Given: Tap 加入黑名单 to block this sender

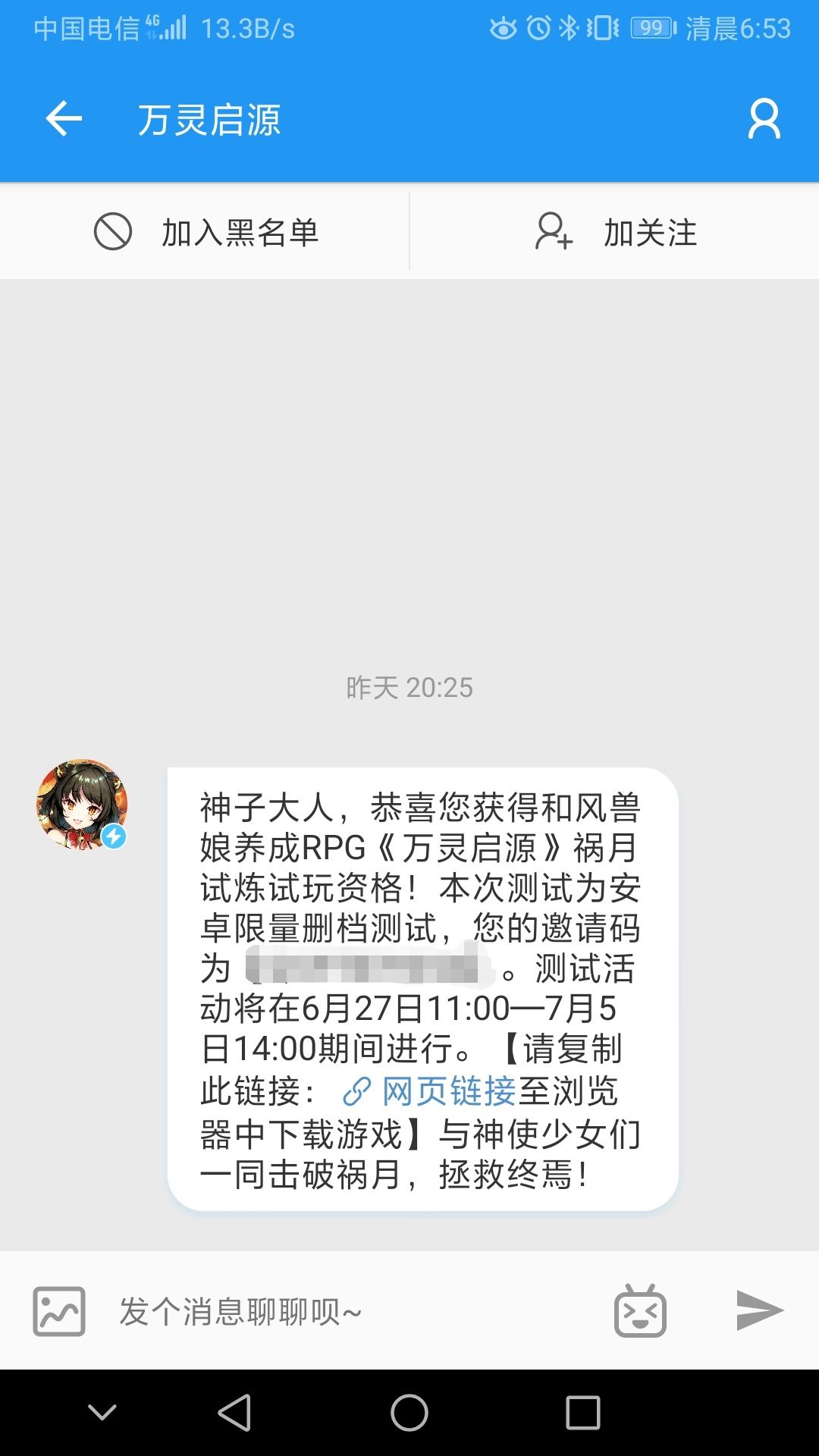Looking at the screenshot, I should click(205, 232).
